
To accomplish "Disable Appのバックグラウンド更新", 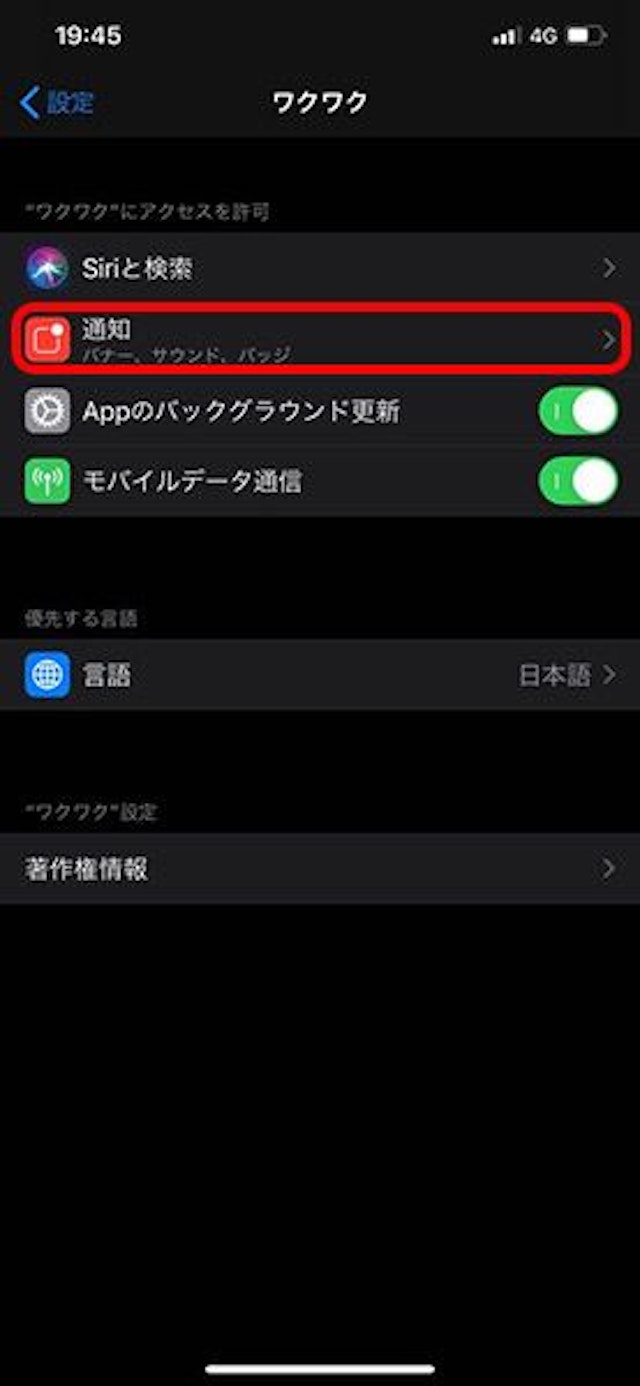I will click(578, 412).
